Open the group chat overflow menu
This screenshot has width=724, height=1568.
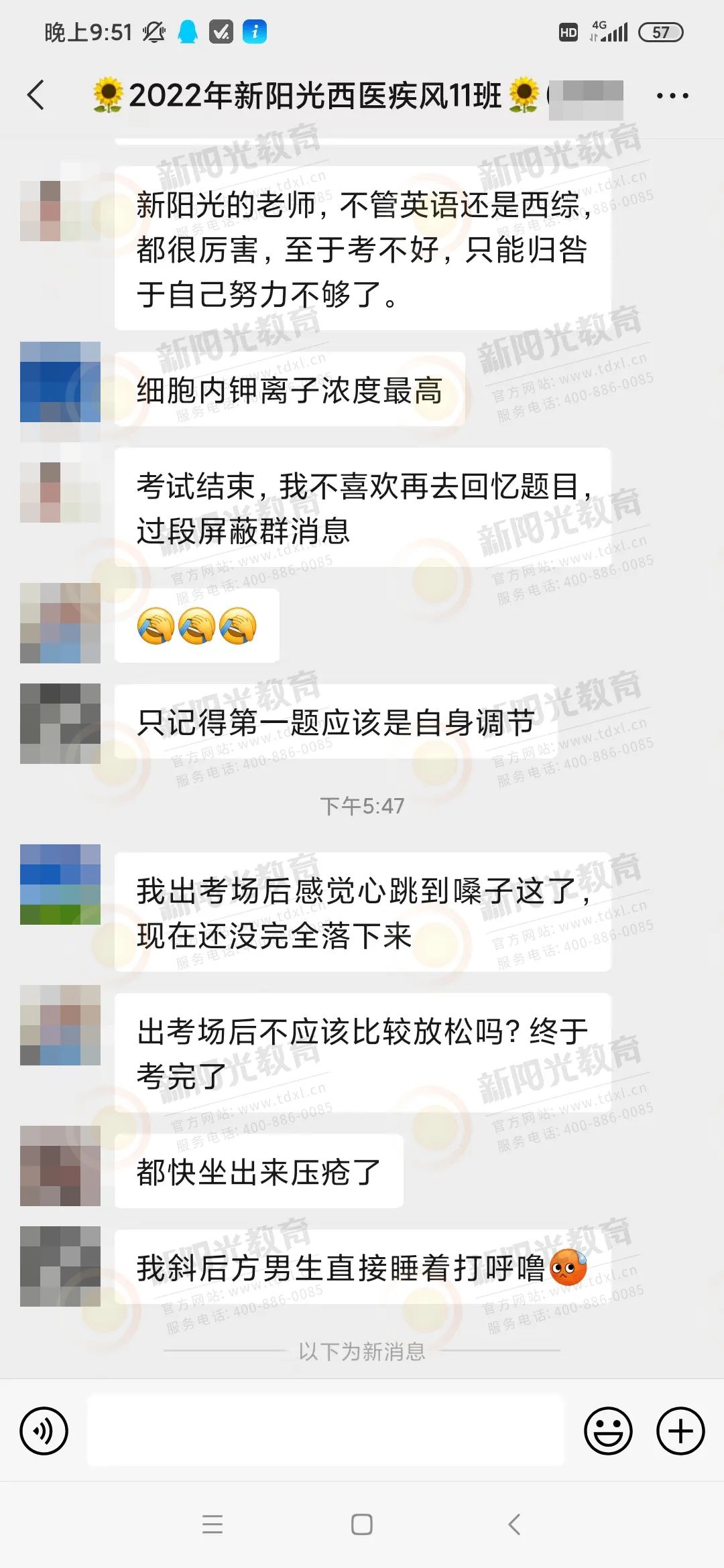672,96
